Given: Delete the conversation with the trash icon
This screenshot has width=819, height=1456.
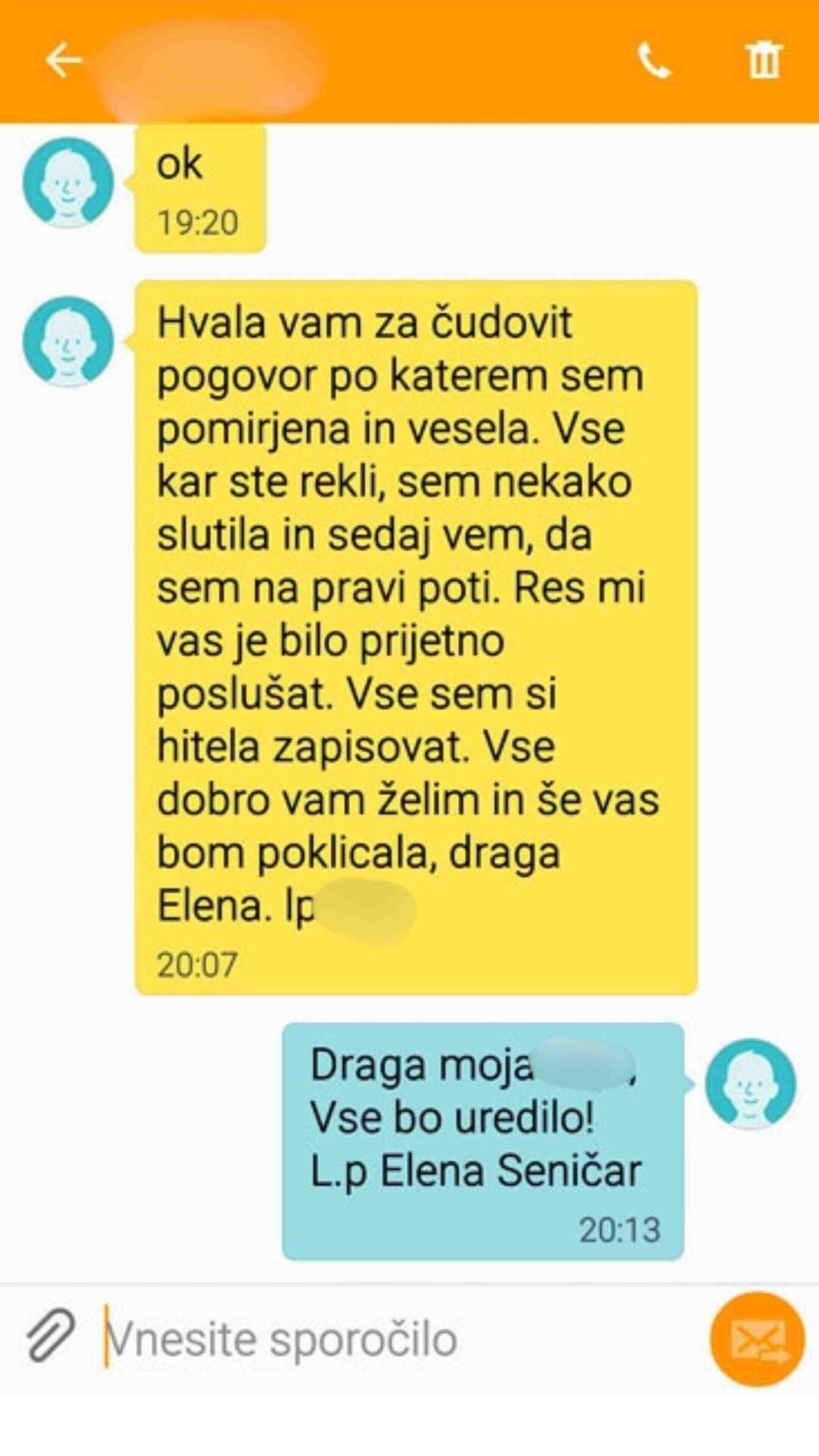Looking at the screenshot, I should click(763, 60).
